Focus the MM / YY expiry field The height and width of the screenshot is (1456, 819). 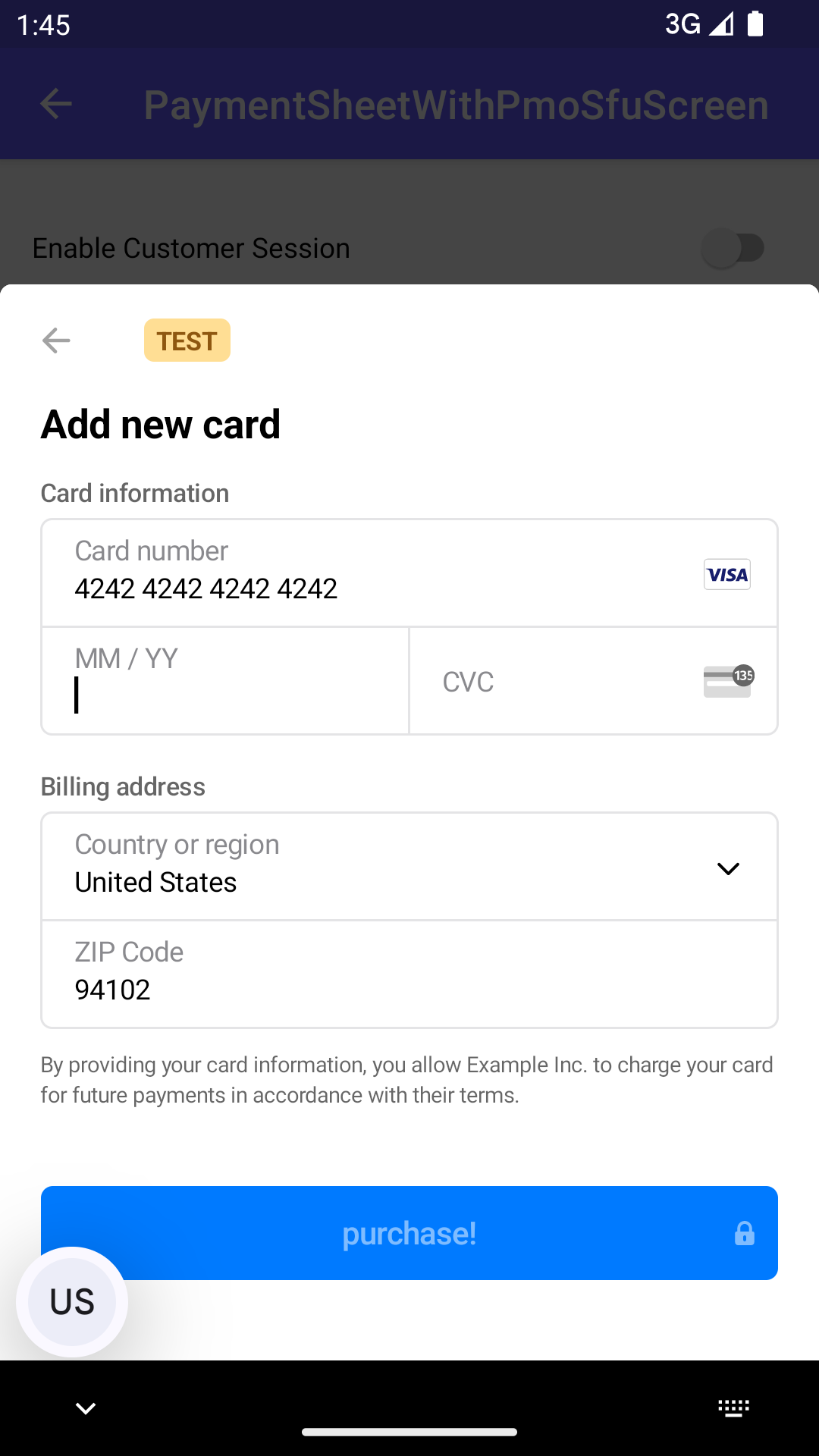point(224,681)
